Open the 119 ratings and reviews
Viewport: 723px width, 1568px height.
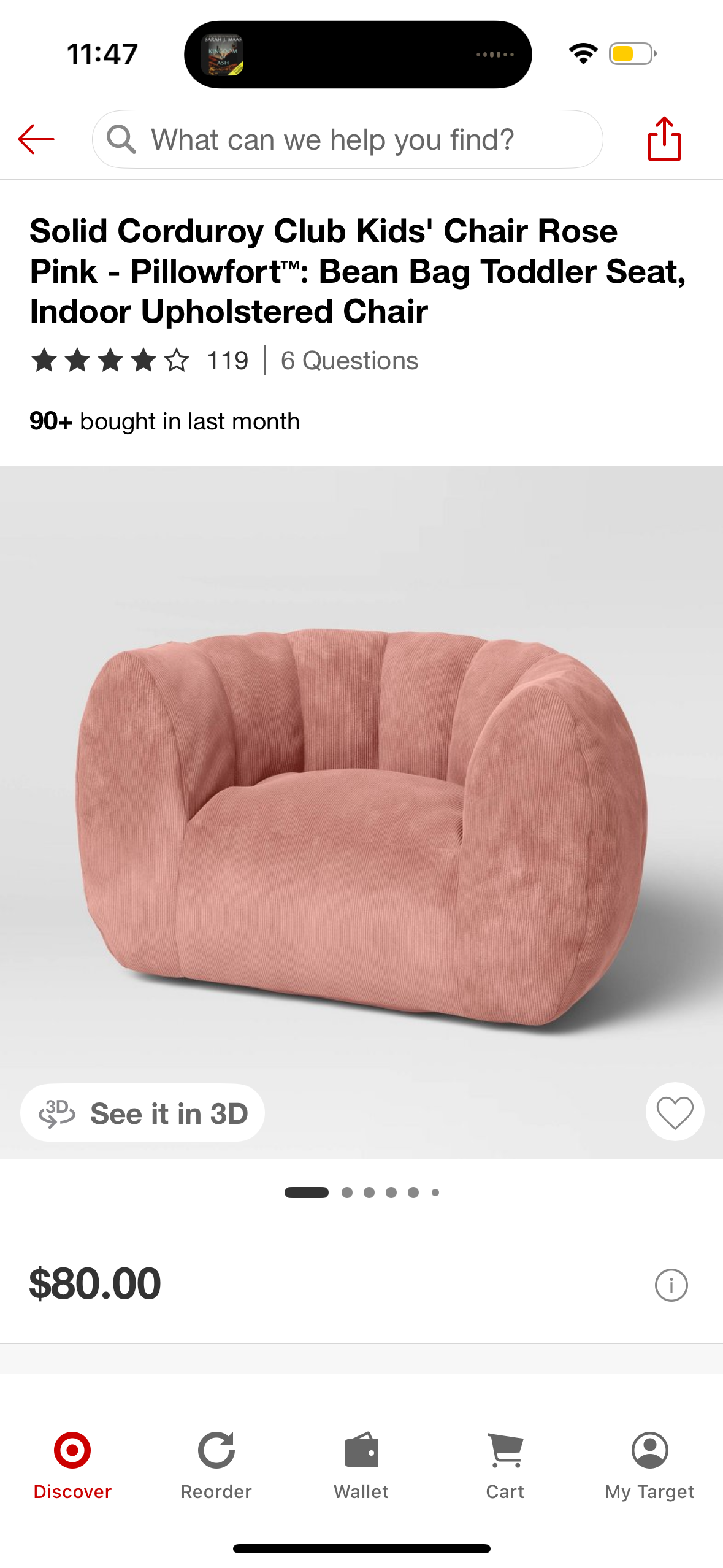click(140, 361)
